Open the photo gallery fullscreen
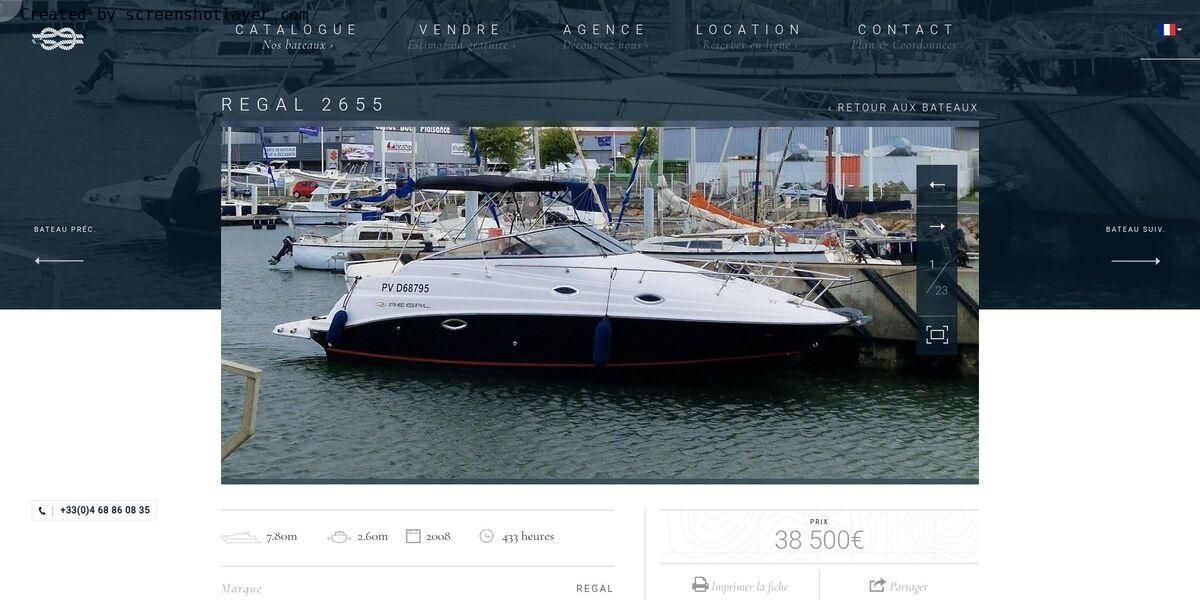1200x600 pixels. point(937,335)
